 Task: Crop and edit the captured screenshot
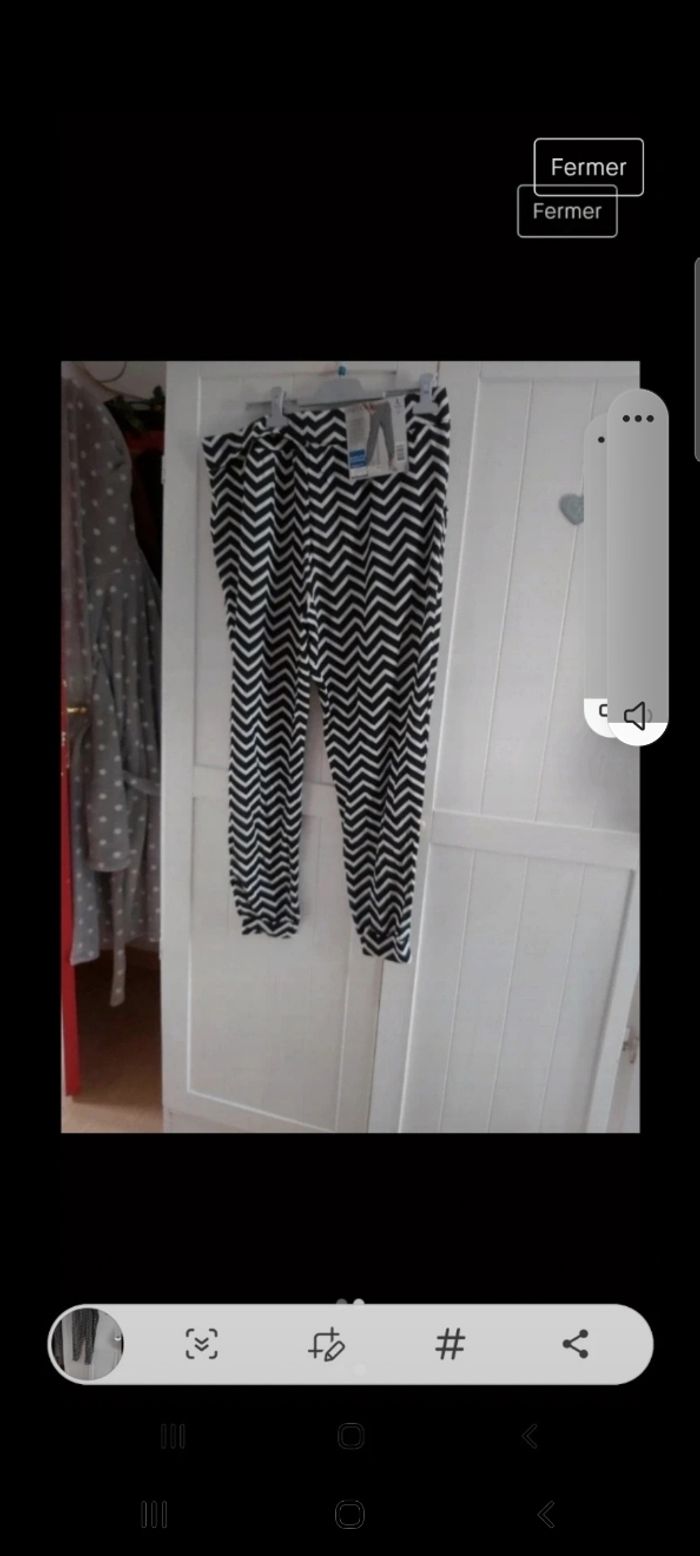click(326, 1344)
